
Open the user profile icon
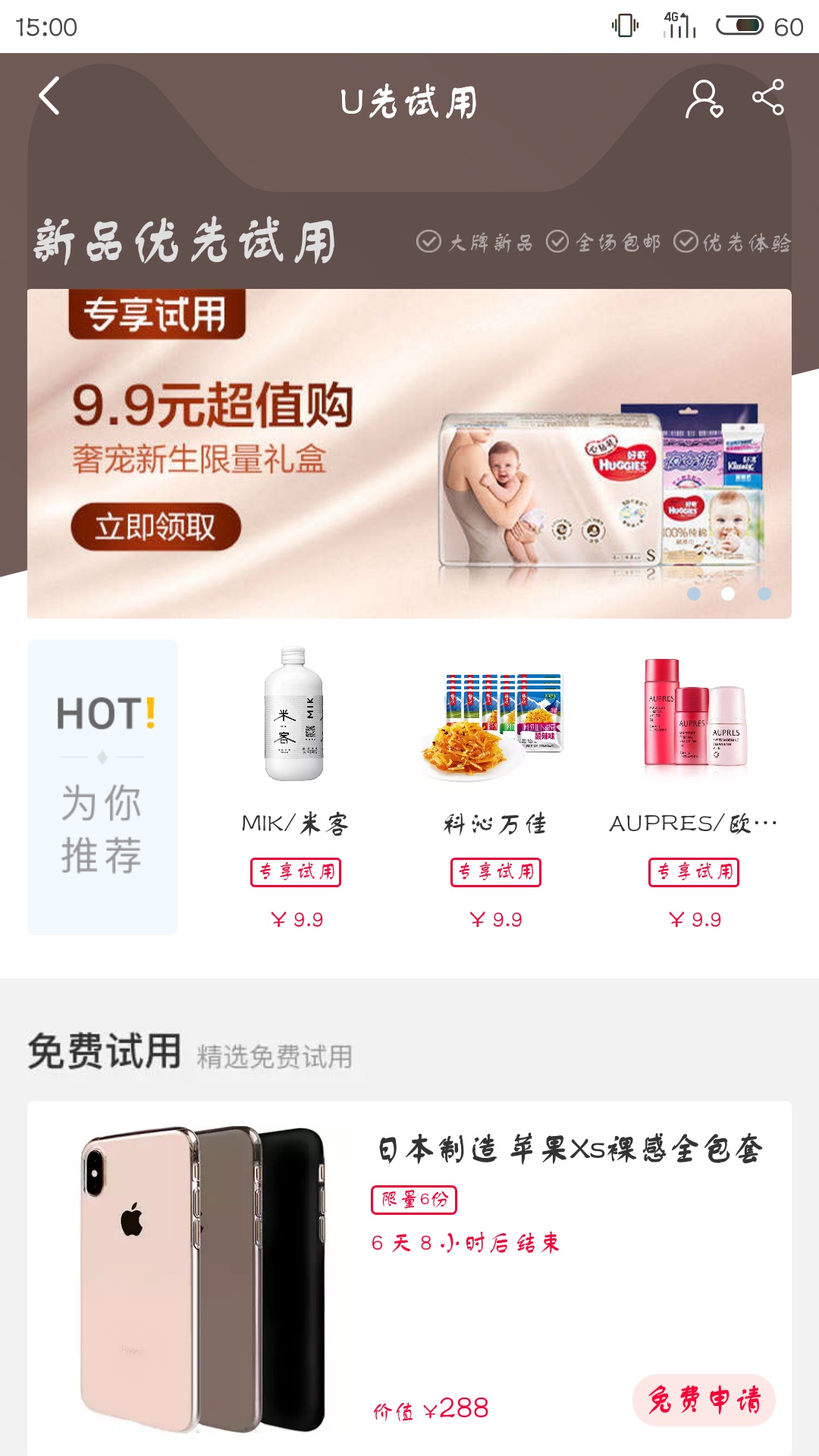click(x=704, y=99)
